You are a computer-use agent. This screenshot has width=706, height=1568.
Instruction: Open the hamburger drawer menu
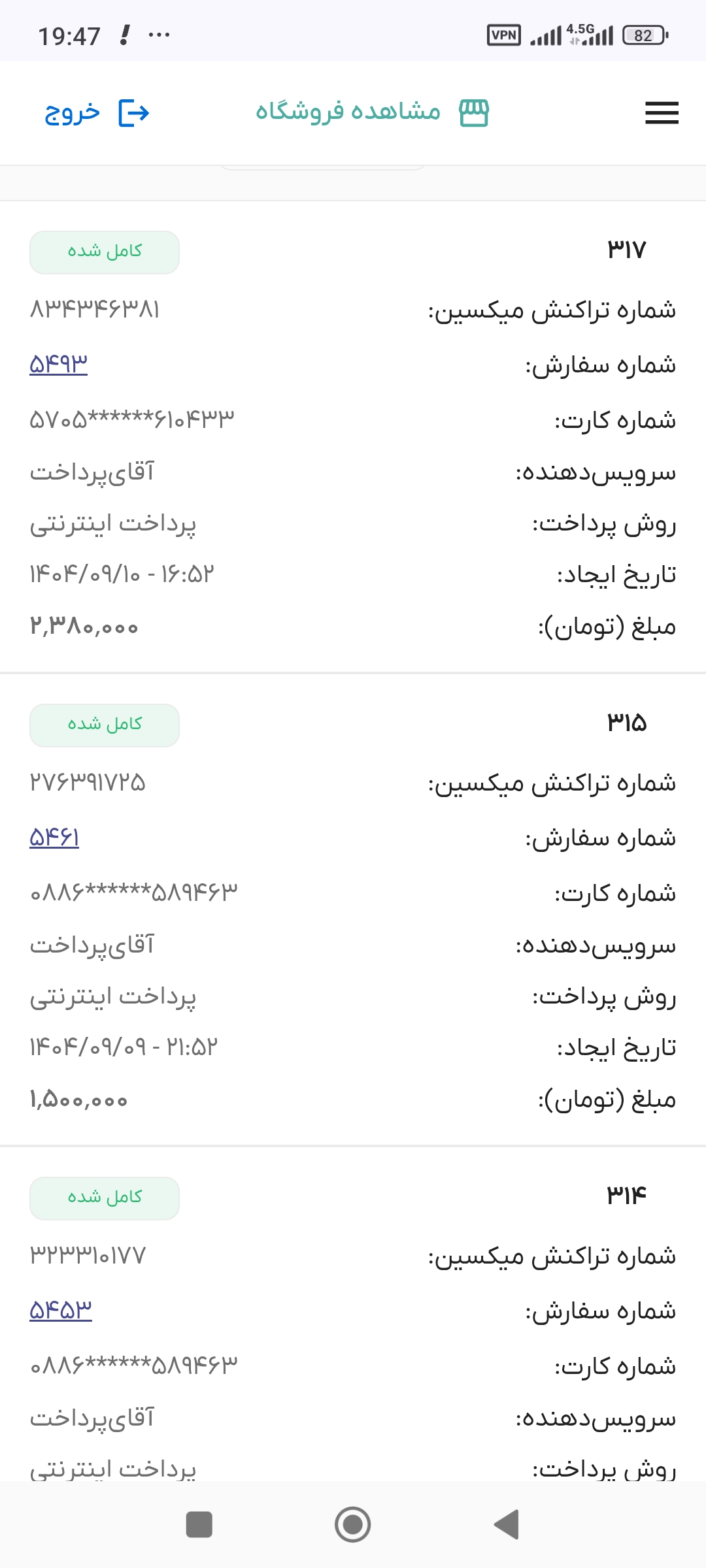point(662,113)
